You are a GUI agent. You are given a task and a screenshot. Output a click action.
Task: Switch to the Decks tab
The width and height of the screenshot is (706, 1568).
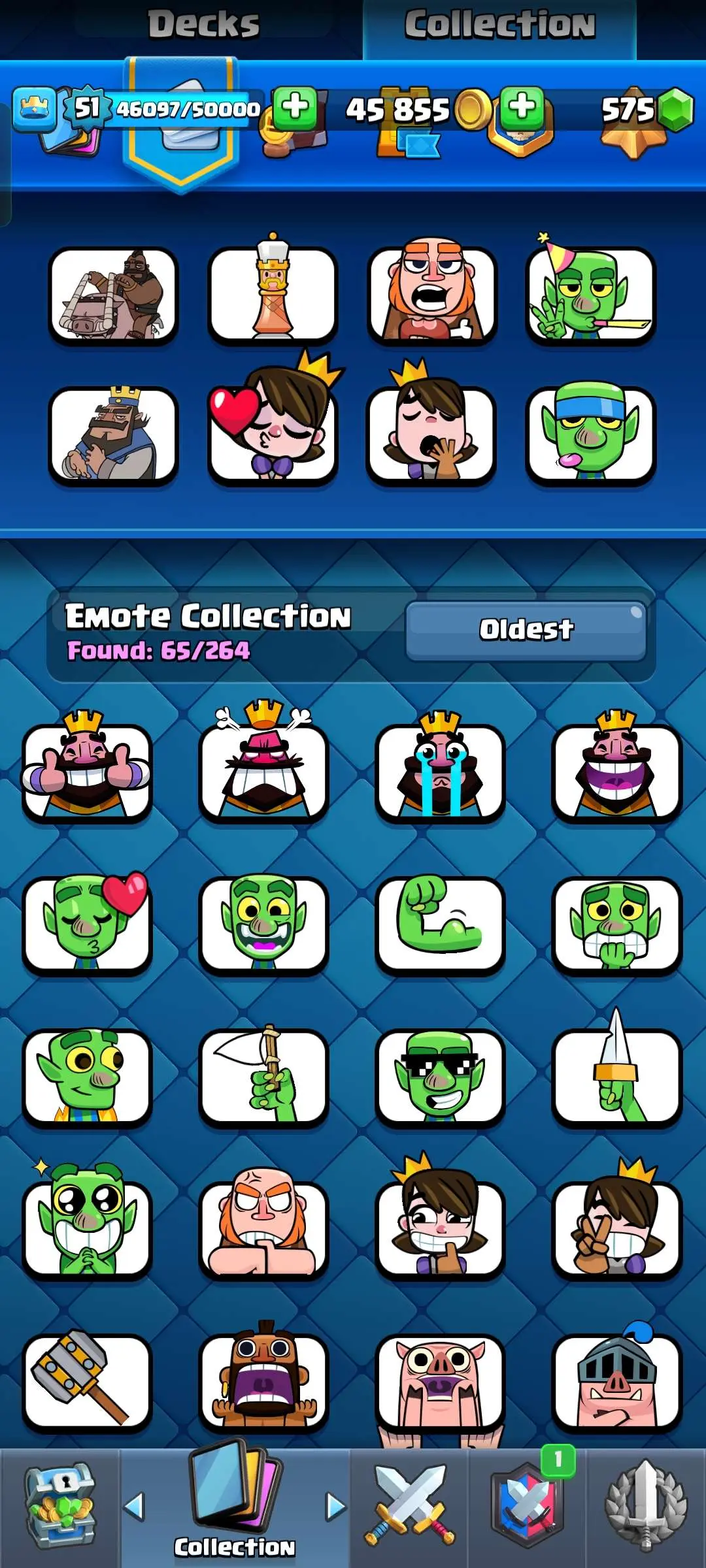tap(203, 25)
